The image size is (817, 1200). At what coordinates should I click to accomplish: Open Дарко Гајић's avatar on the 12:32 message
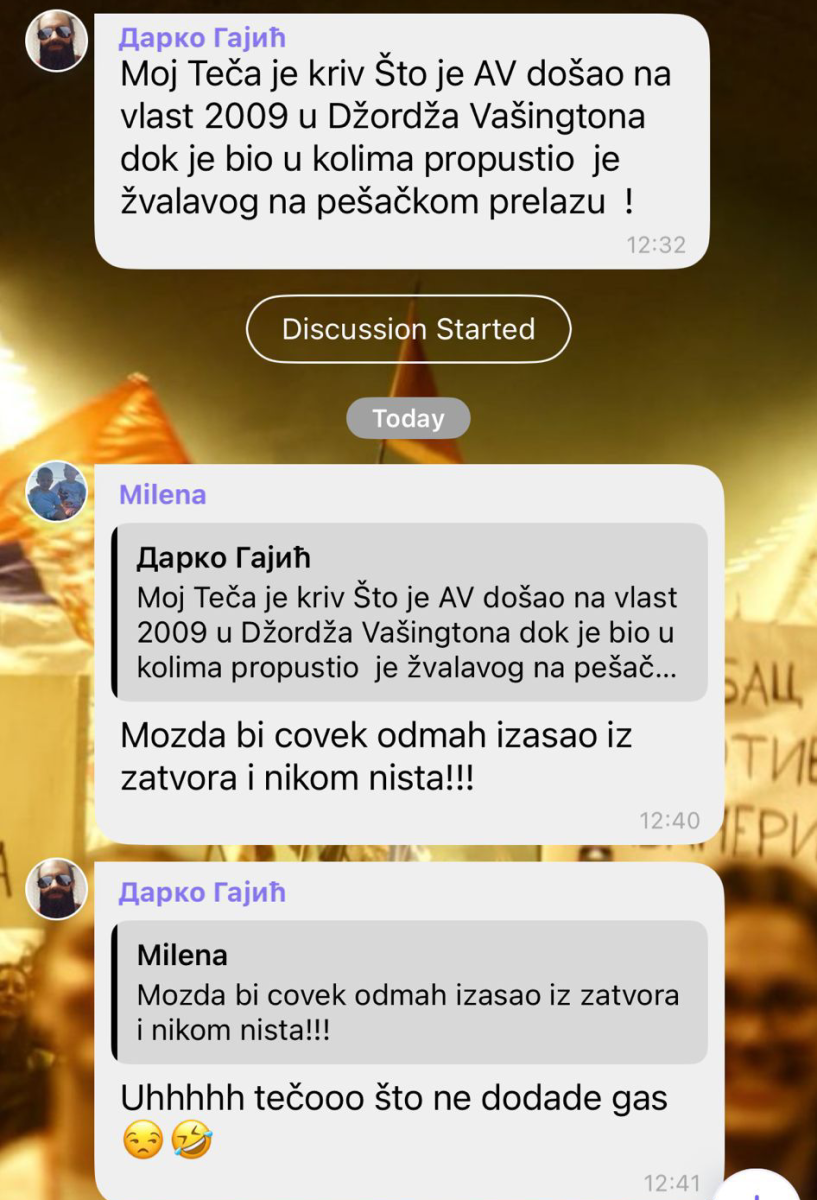56,41
